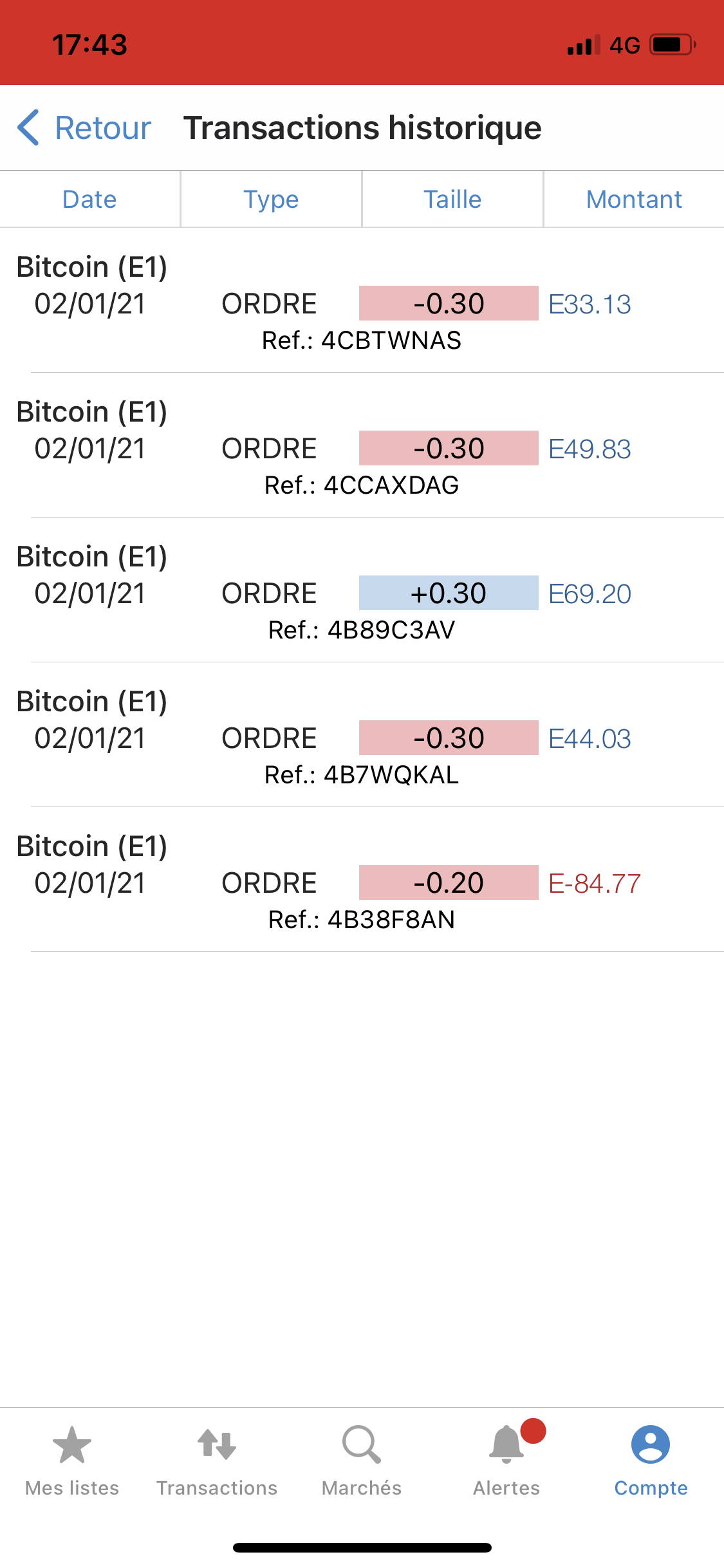Go back using the Retour button
724x1568 pixels.
click(85, 127)
